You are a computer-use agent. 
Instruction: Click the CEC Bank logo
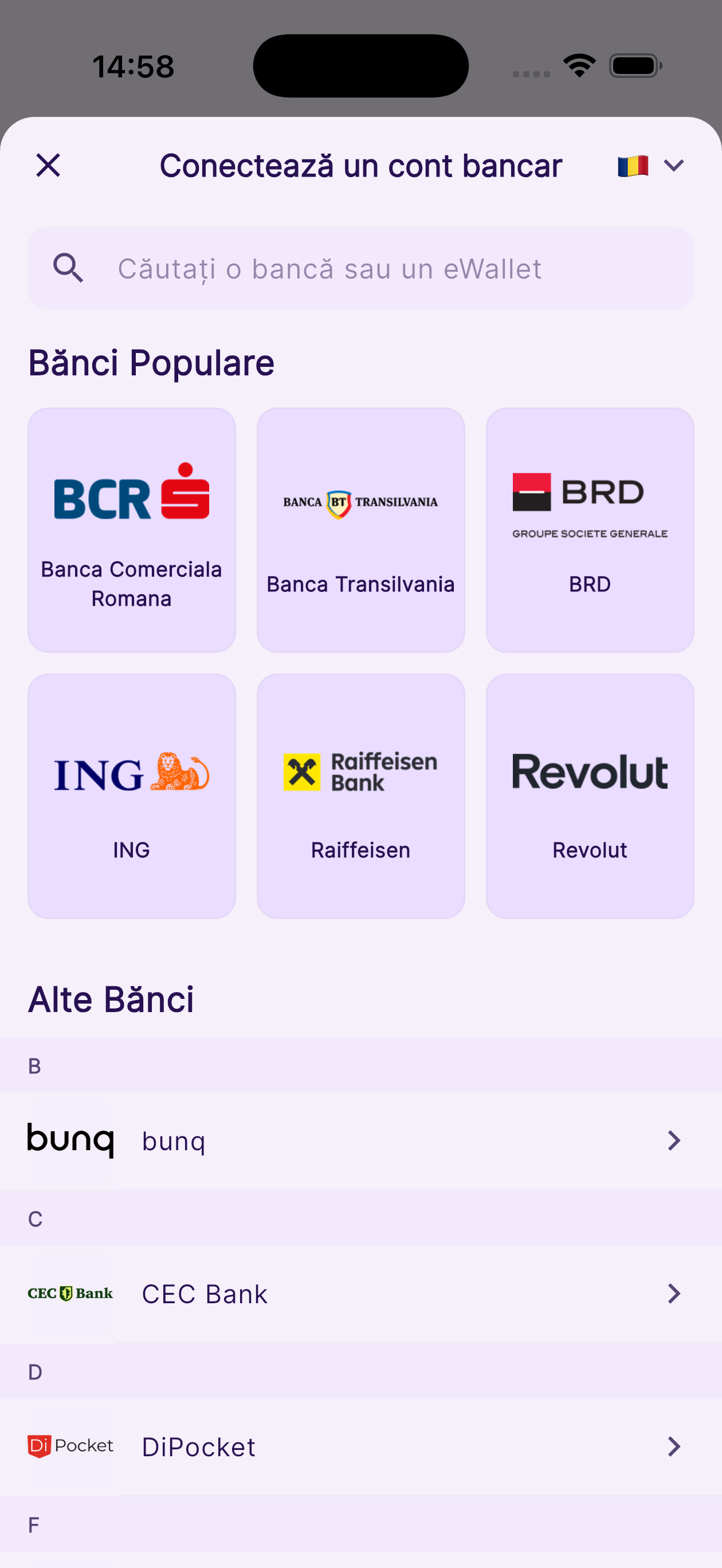click(70, 1293)
